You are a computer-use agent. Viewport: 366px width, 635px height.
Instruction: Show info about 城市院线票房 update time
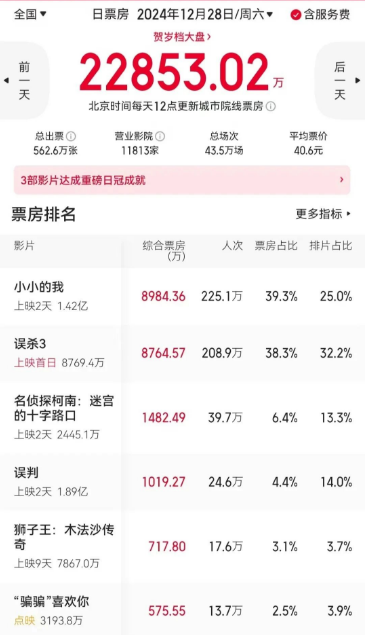point(271,107)
